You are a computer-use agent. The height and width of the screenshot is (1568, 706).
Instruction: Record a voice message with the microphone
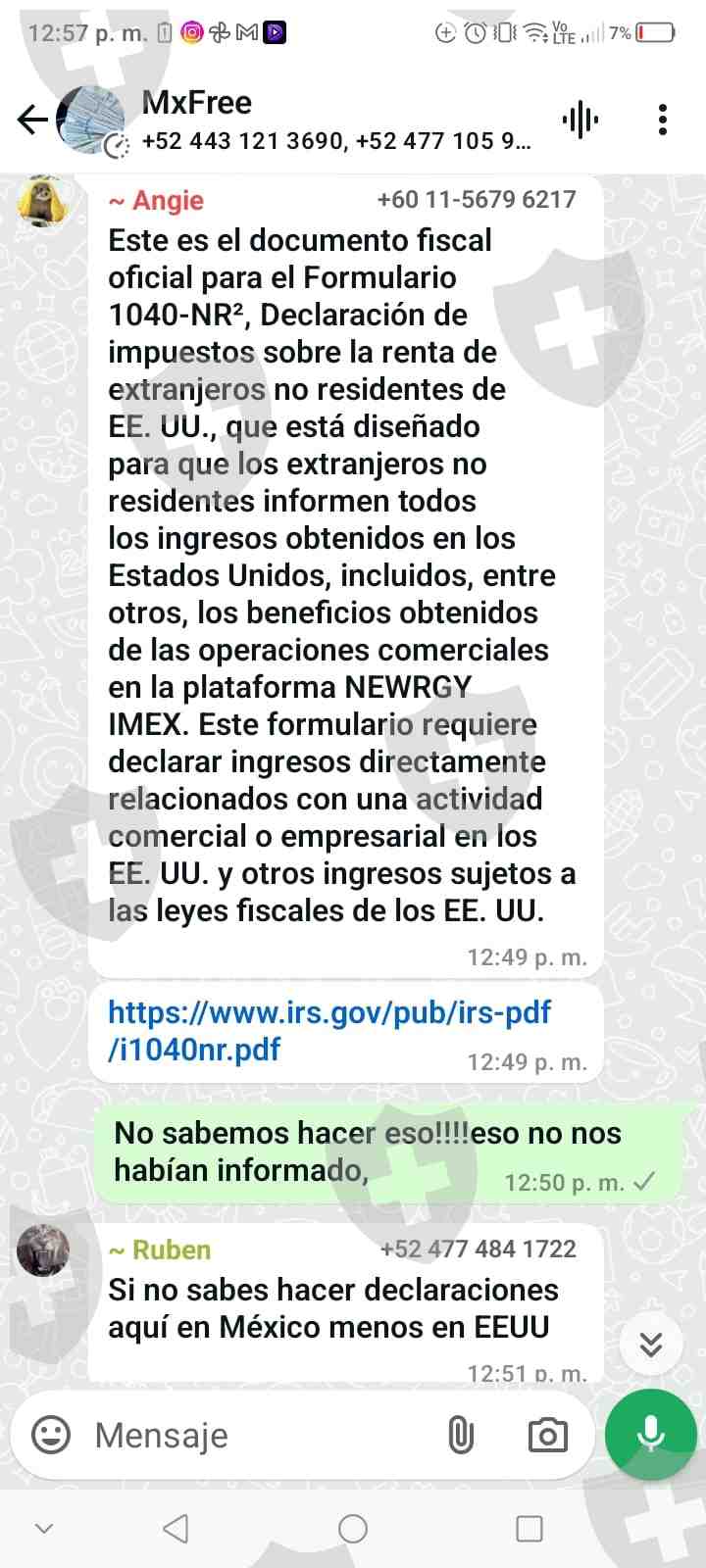[x=651, y=1436]
